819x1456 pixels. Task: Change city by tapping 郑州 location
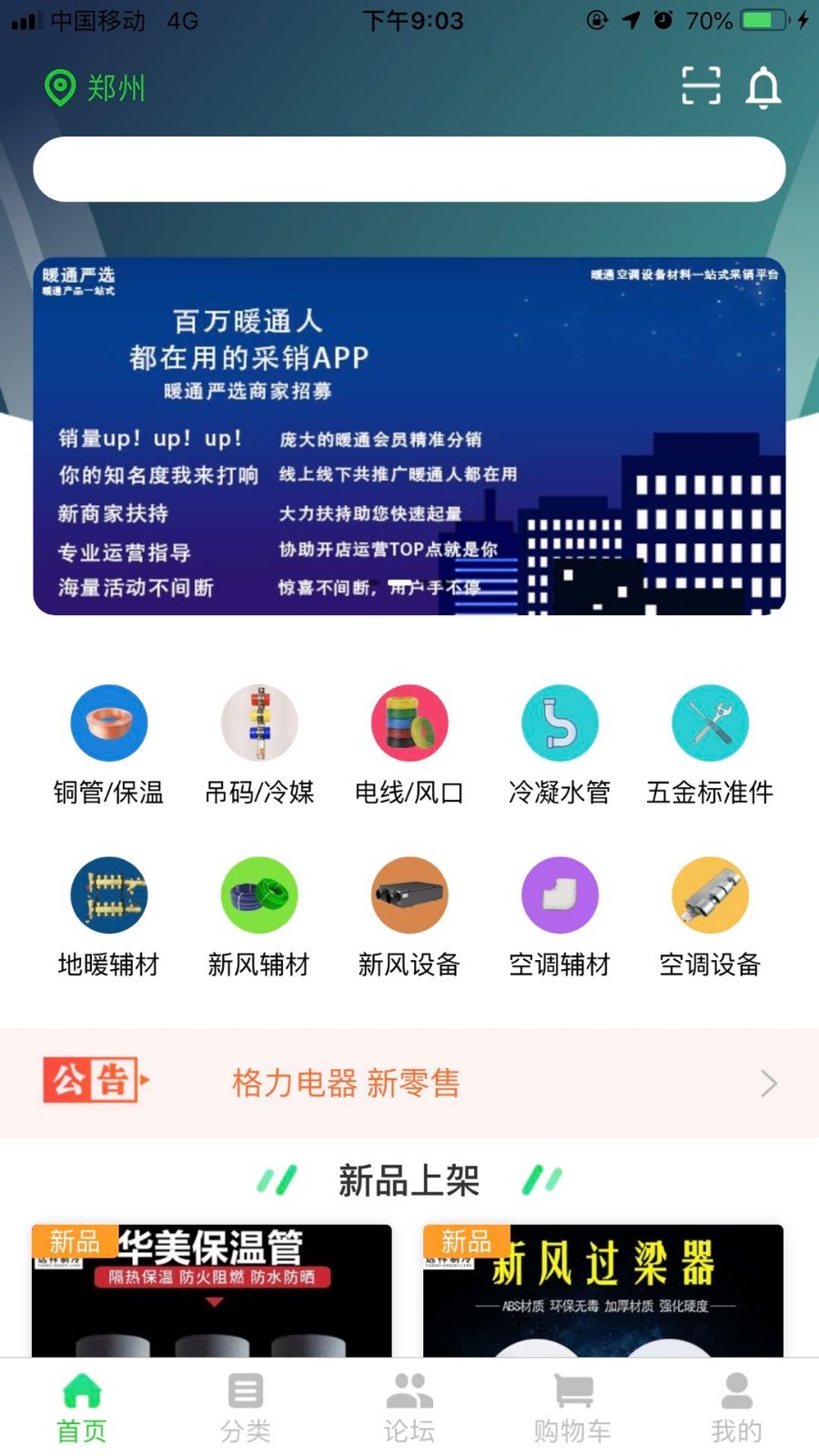click(x=96, y=88)
